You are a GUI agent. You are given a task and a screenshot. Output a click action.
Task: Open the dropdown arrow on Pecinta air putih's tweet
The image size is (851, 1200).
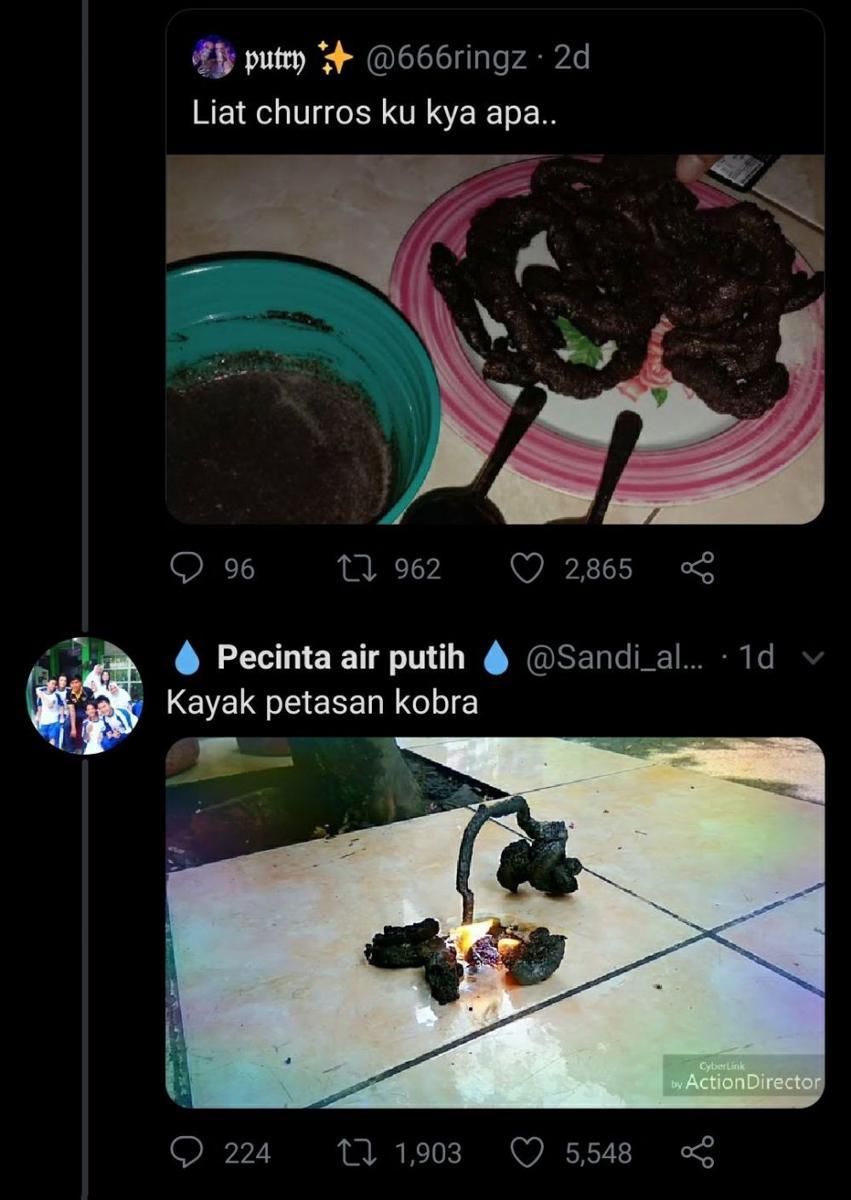812,658
